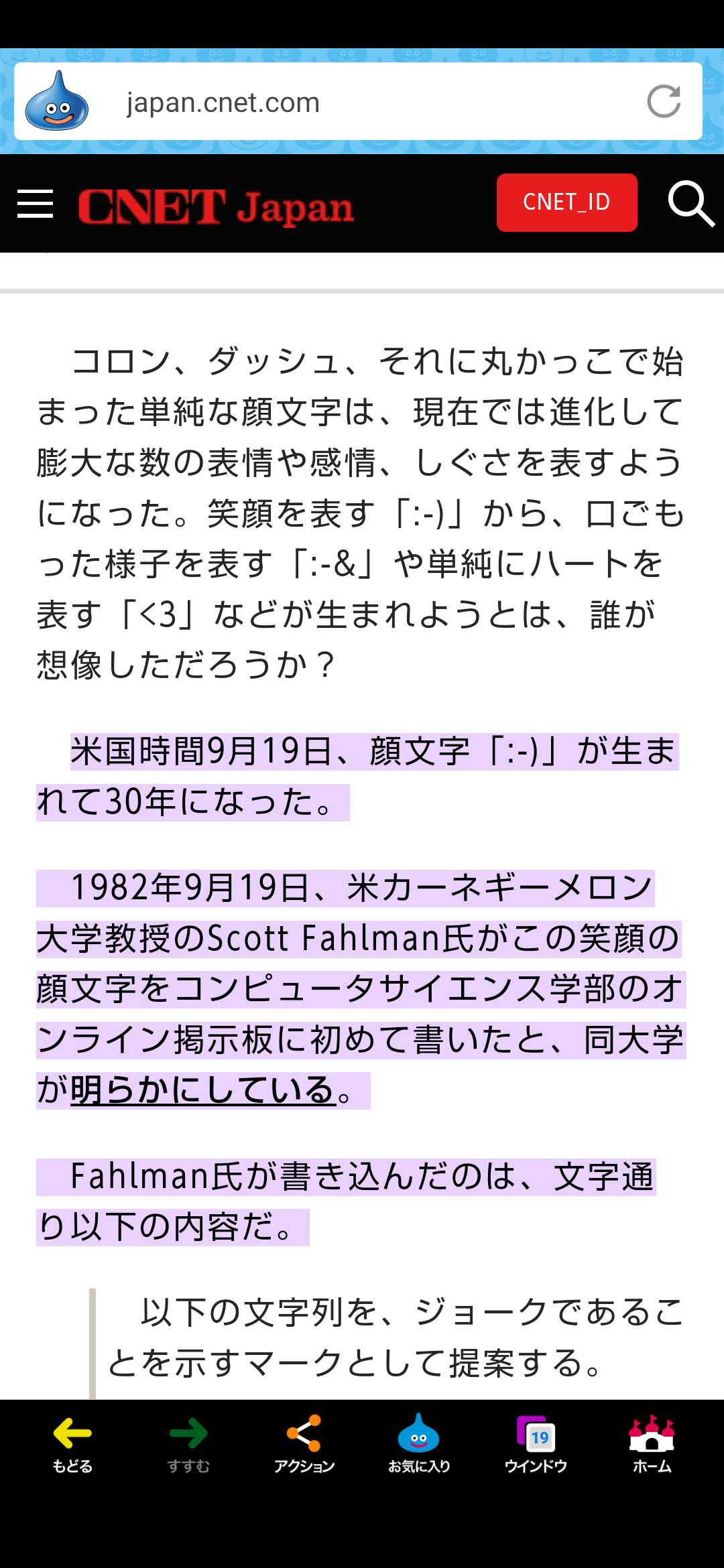Open お気に入り bookmarks
Viewport: 724px width, 1568px height.
419,1444
